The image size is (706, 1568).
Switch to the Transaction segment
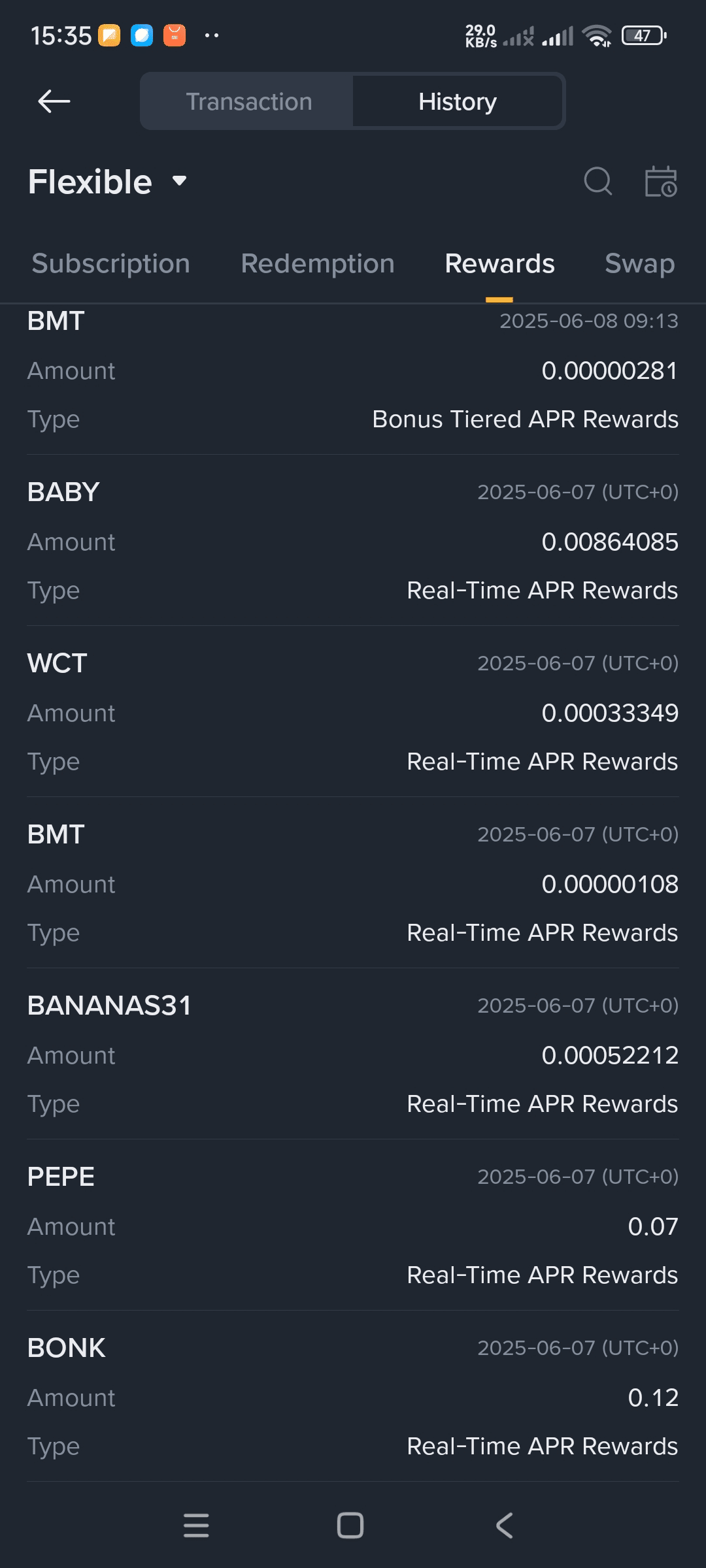pyautogui.click(x=248, y=101)
